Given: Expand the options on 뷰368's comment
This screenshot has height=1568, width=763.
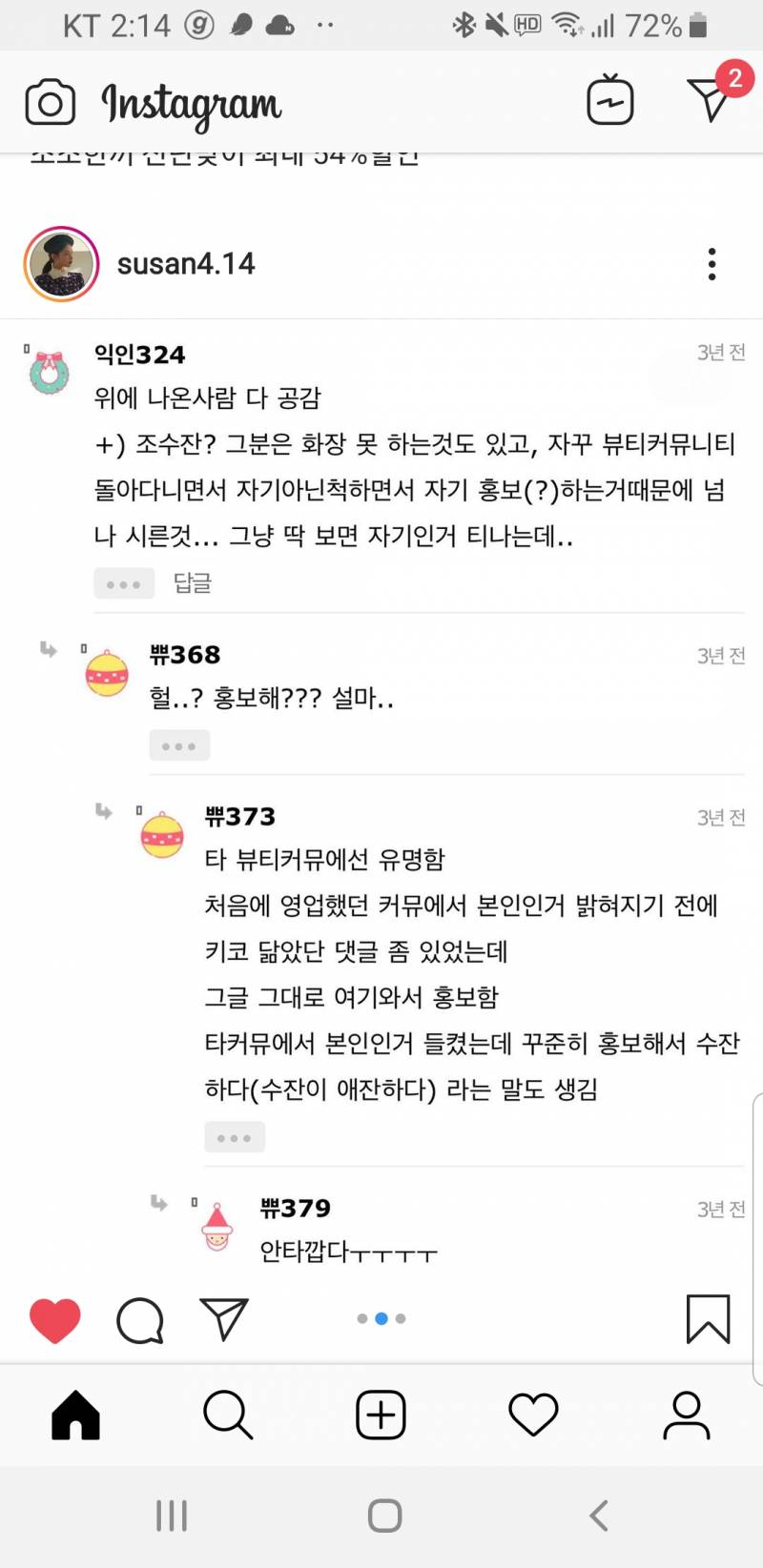Looking at the screenshot, I should pos(179,744).
